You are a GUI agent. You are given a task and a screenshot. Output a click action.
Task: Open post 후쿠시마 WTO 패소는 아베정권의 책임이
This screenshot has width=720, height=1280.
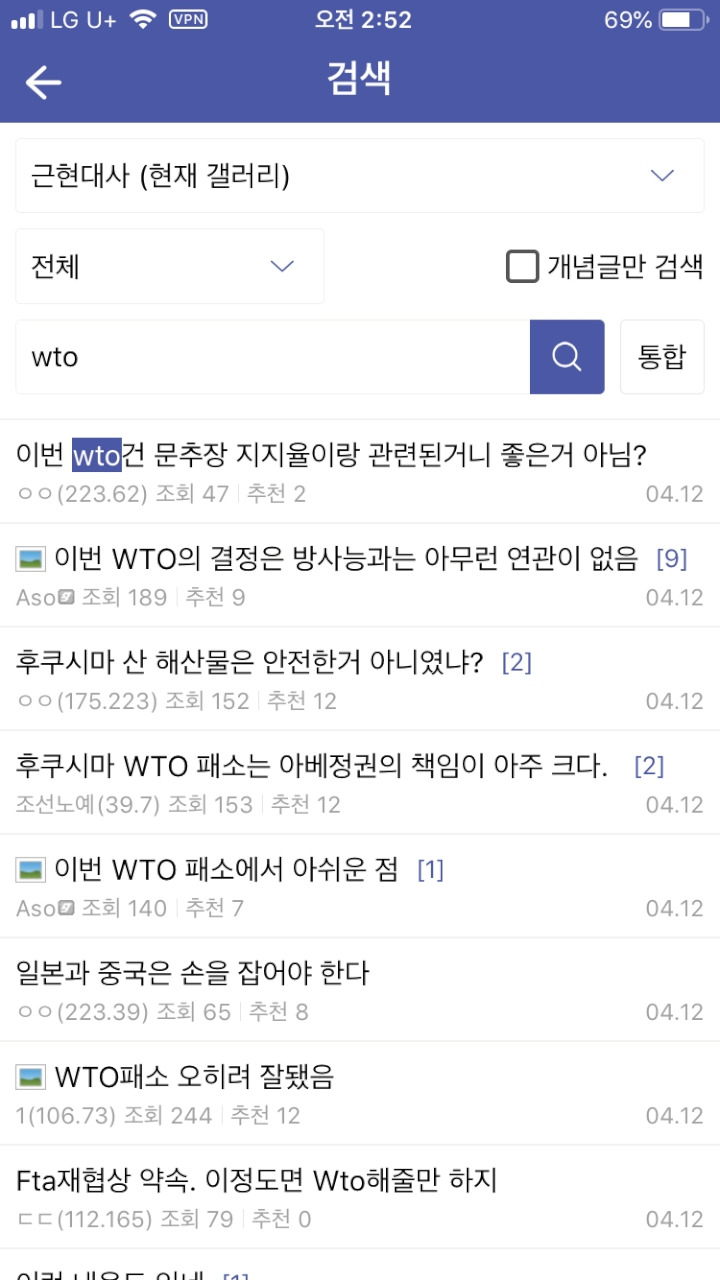(x=312, y=766)
